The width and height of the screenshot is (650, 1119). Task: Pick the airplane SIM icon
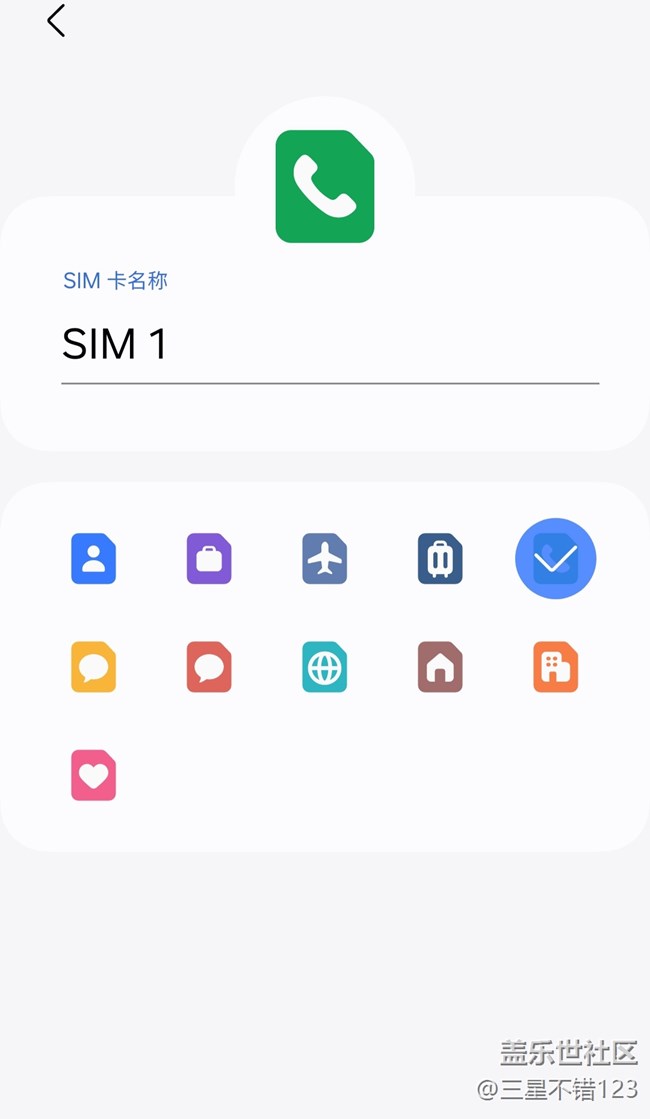pyautogui.click(x=325, y=558)
